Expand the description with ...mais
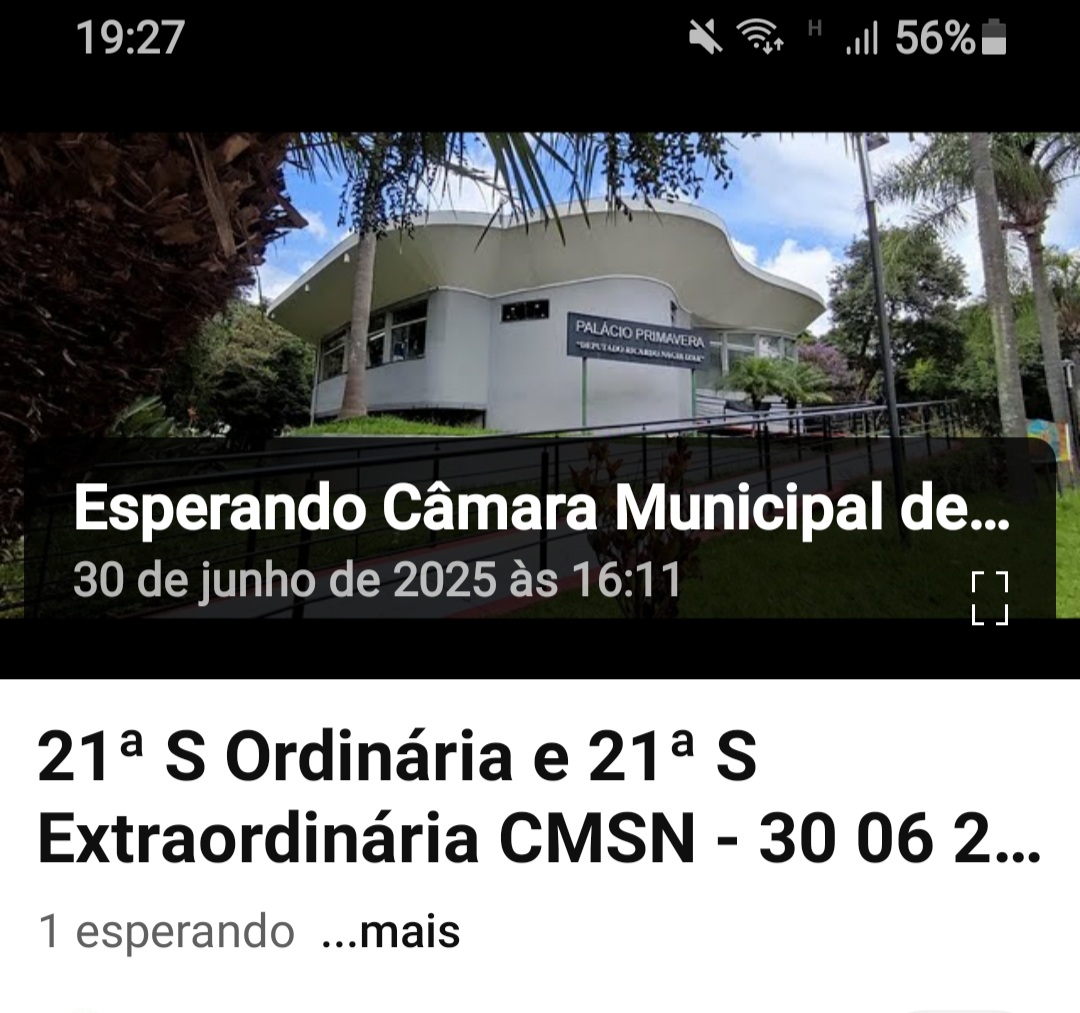Image resolution: width=1080 pixels, height=1013 pixels. [391, 932]
